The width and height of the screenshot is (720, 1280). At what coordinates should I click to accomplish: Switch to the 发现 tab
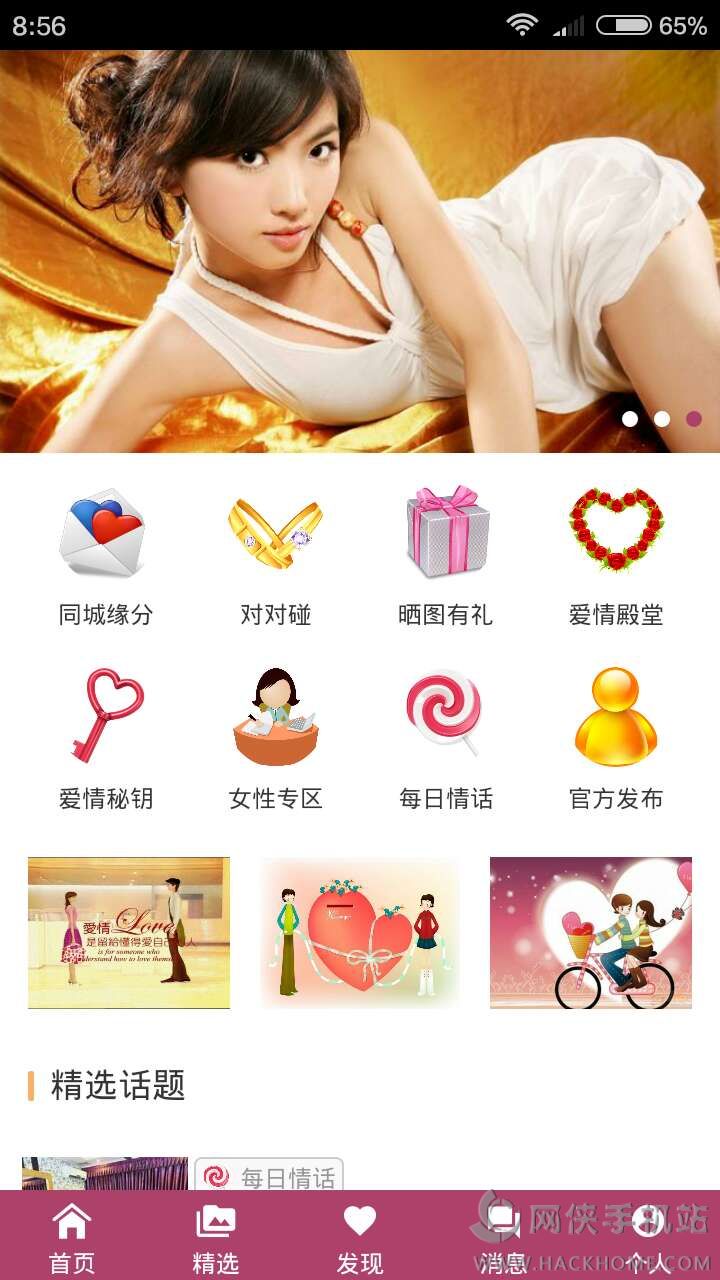click(360, 1238)
